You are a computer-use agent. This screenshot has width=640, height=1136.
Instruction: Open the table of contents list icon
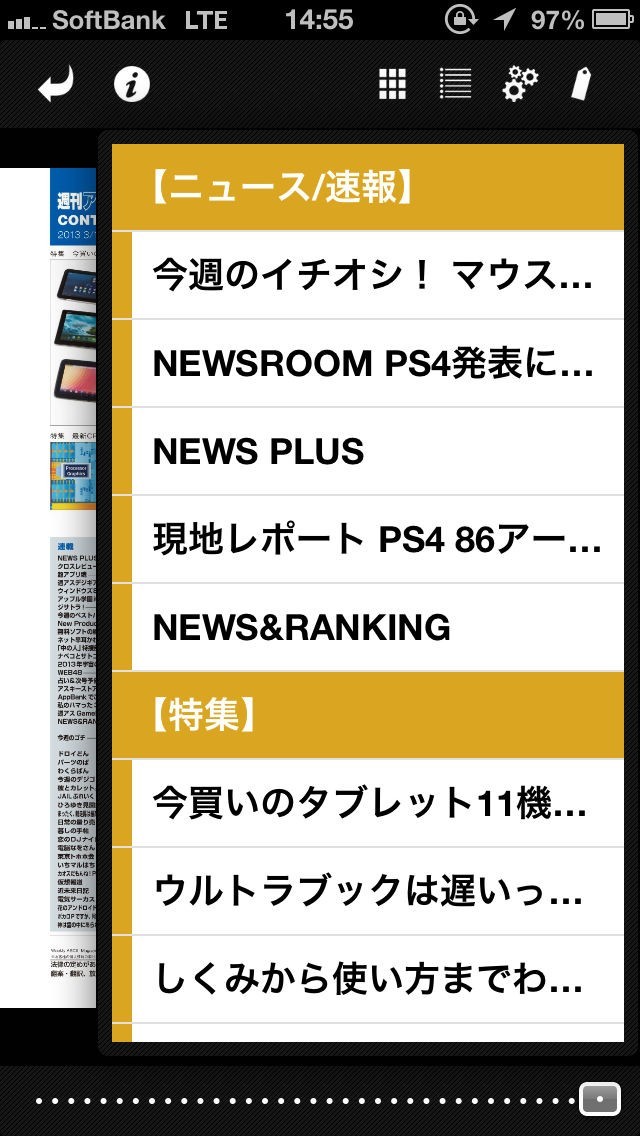455,85
